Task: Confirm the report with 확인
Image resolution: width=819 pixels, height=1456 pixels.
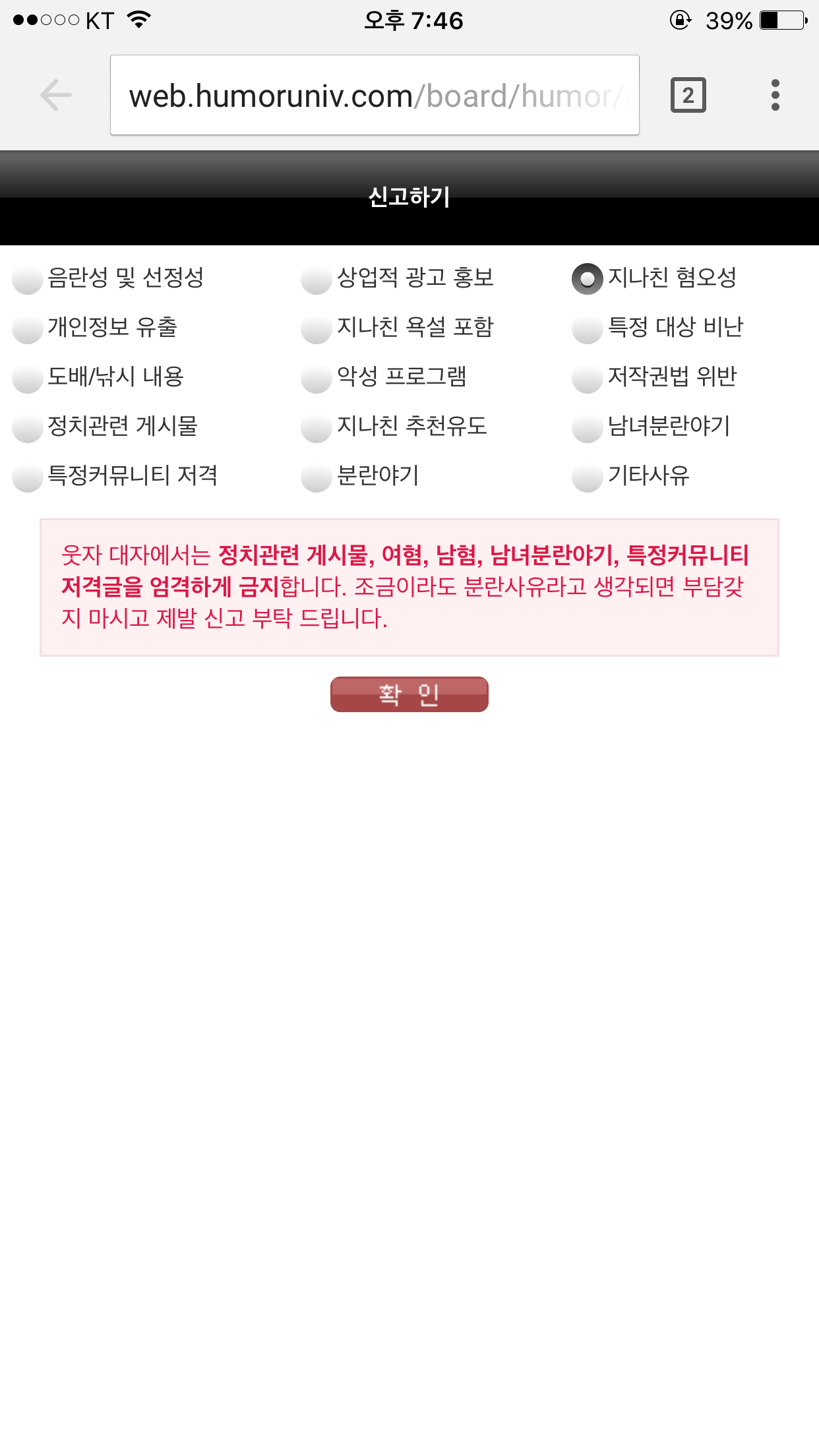Action: point(409,694)
